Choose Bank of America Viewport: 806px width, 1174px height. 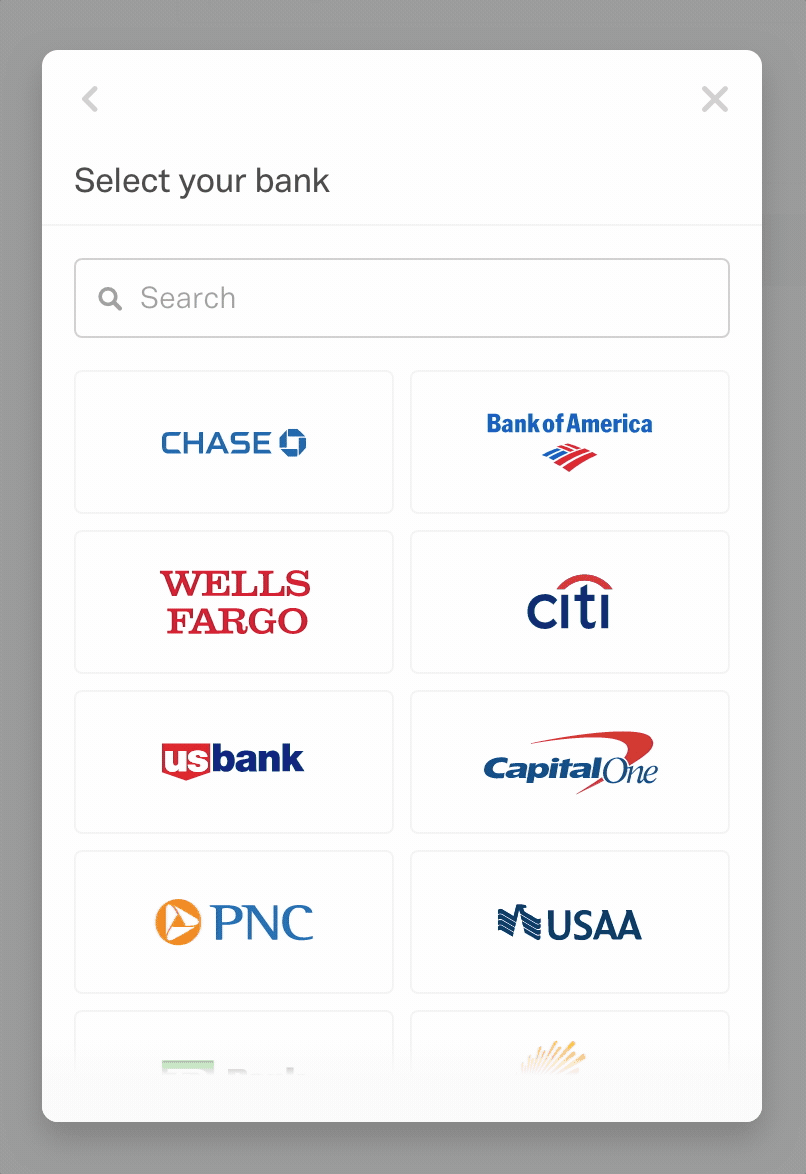tap(569, 442)
